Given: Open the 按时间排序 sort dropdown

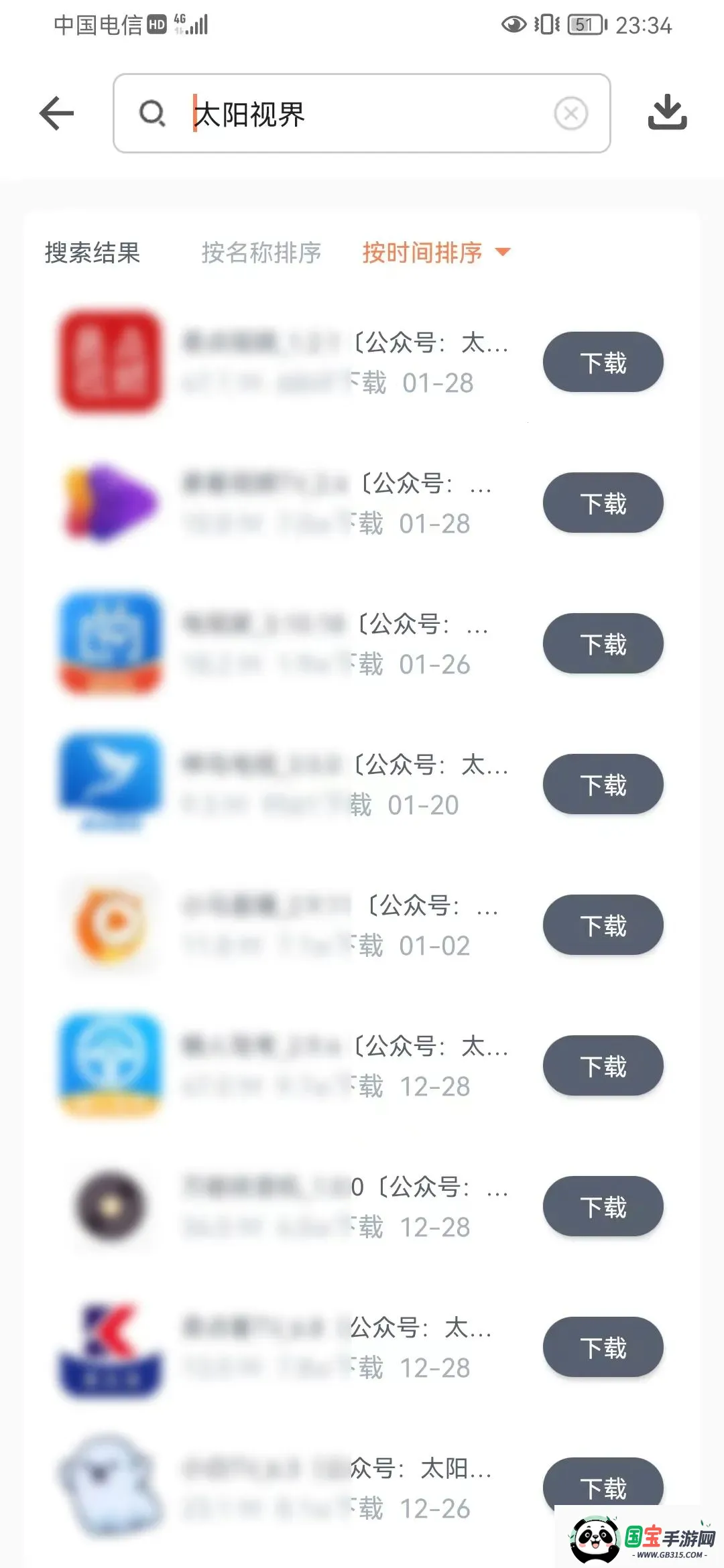Looking at the screenshot, I should pyautogui.click(x=436, y=253).
